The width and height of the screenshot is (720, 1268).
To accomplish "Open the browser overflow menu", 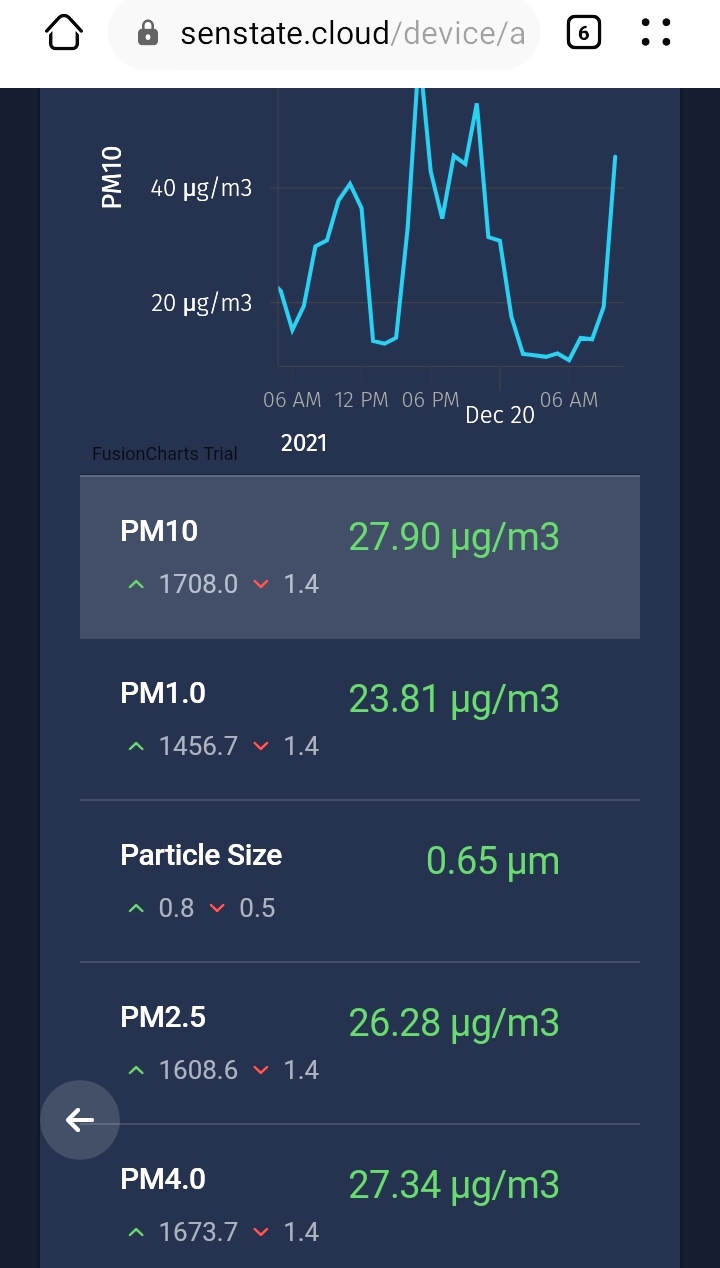I will [656, 35].
